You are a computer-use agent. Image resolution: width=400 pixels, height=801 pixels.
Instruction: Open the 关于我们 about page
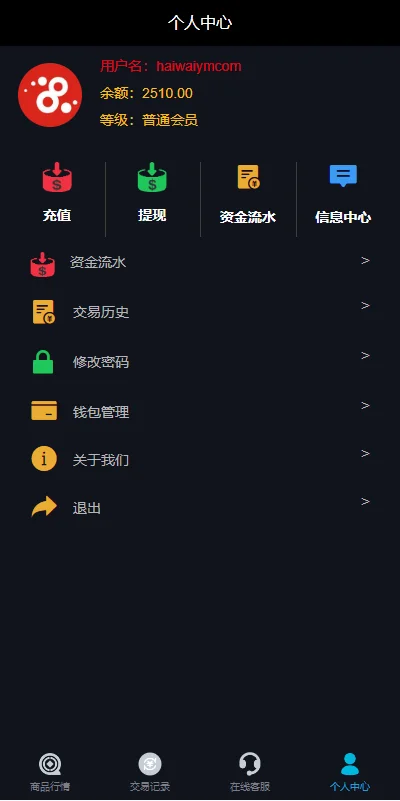coord(200,460)
